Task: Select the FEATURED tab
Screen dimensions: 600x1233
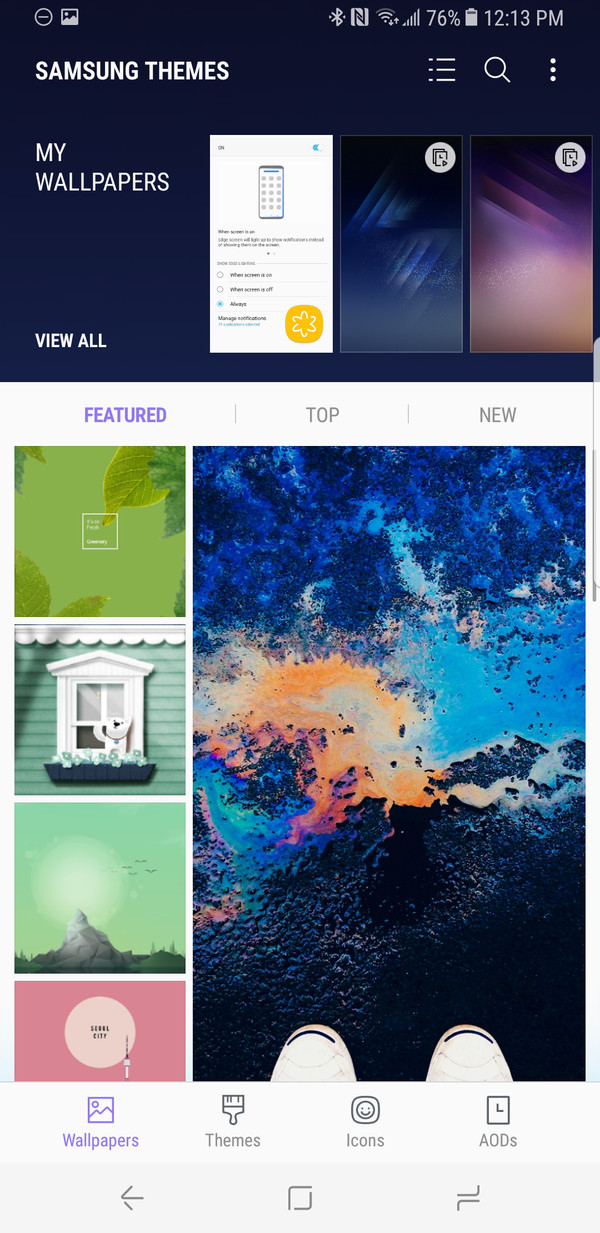Action: click(x=125, y=415)
